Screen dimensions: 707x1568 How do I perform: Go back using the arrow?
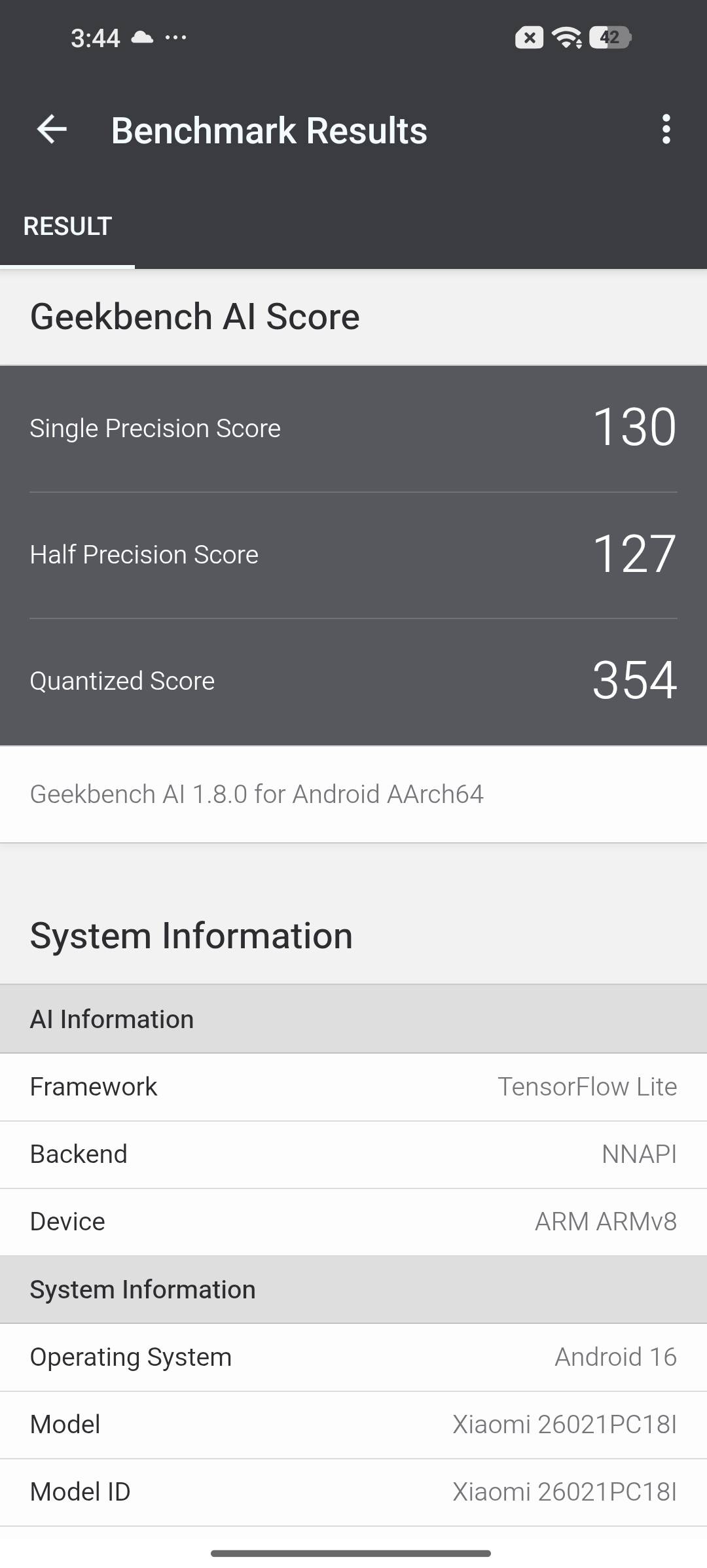[52, 129]
